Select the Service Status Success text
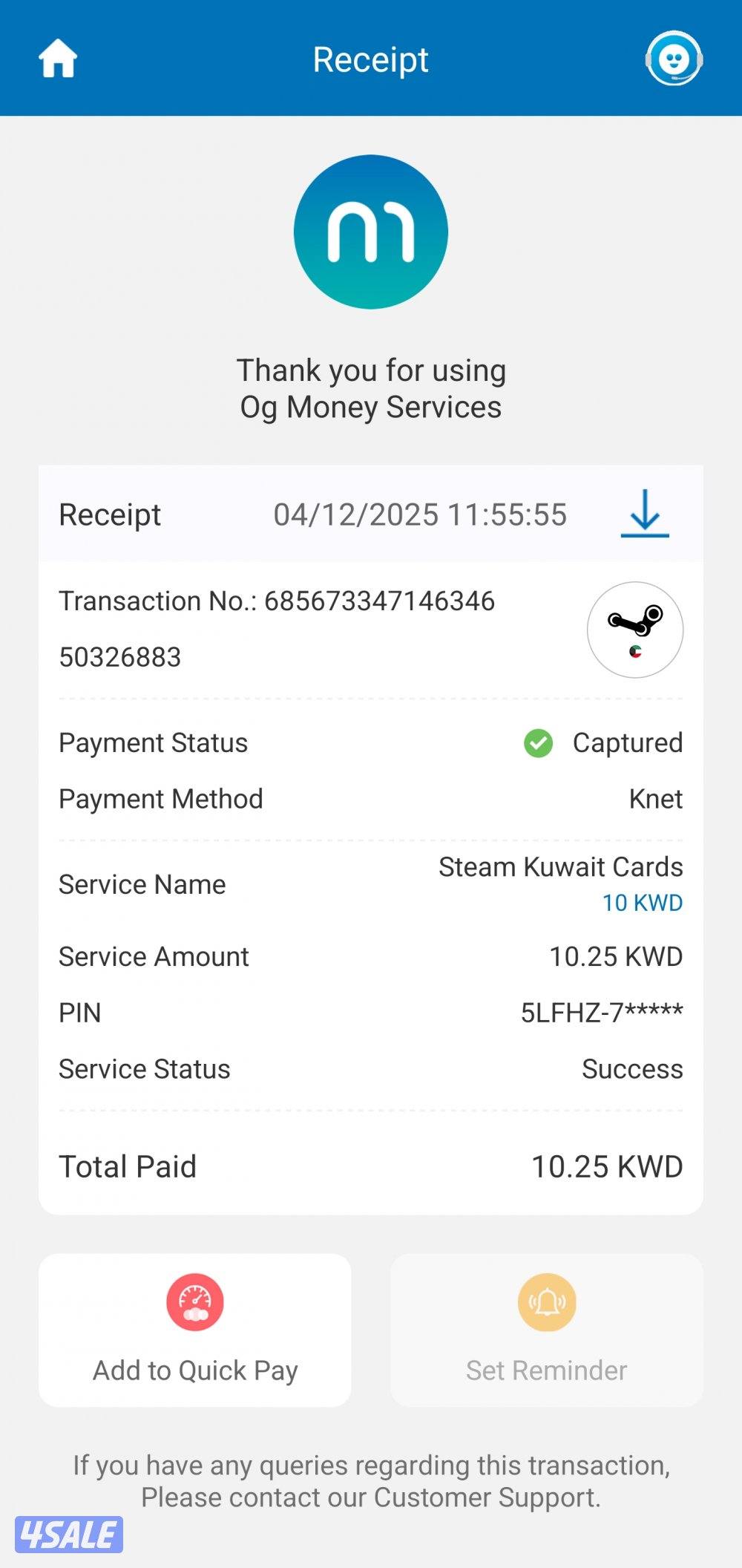Image resolution: width=742 pixels, height=1568 pixels. (632, 1068)
